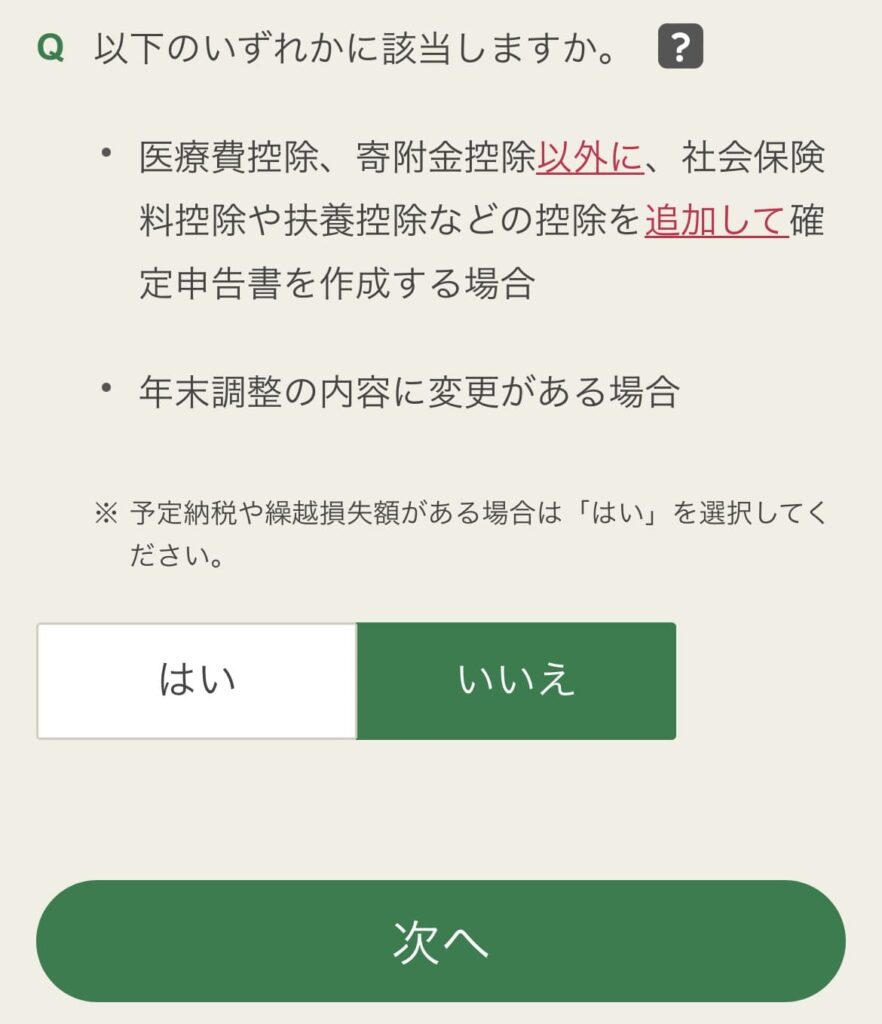This screenshot has width=882, height=1024.
Task: Tap the 次へ button to continue
Action: [441, 941]
